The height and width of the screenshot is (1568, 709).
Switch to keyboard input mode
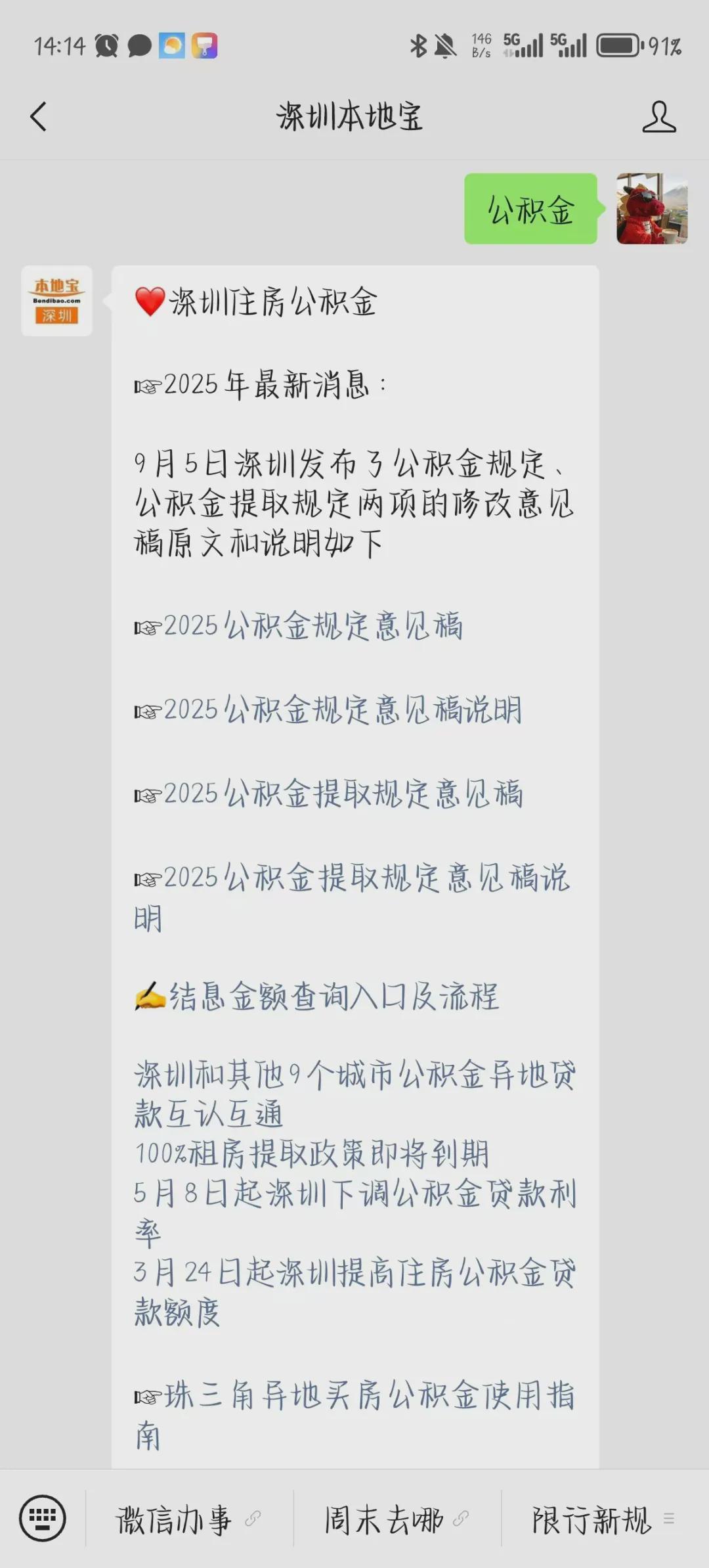43,1518
